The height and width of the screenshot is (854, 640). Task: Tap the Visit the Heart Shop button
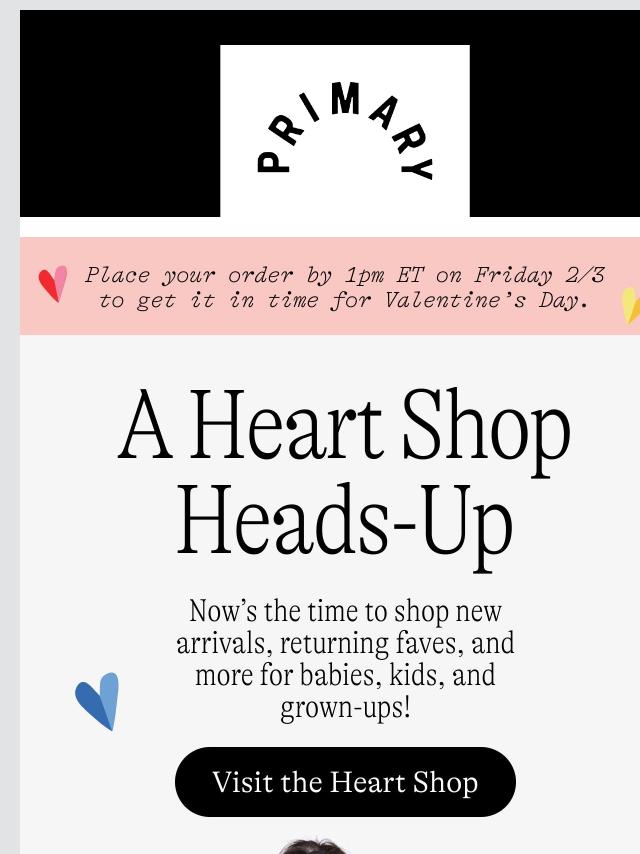pyautogui.click(x=345, y=782)
